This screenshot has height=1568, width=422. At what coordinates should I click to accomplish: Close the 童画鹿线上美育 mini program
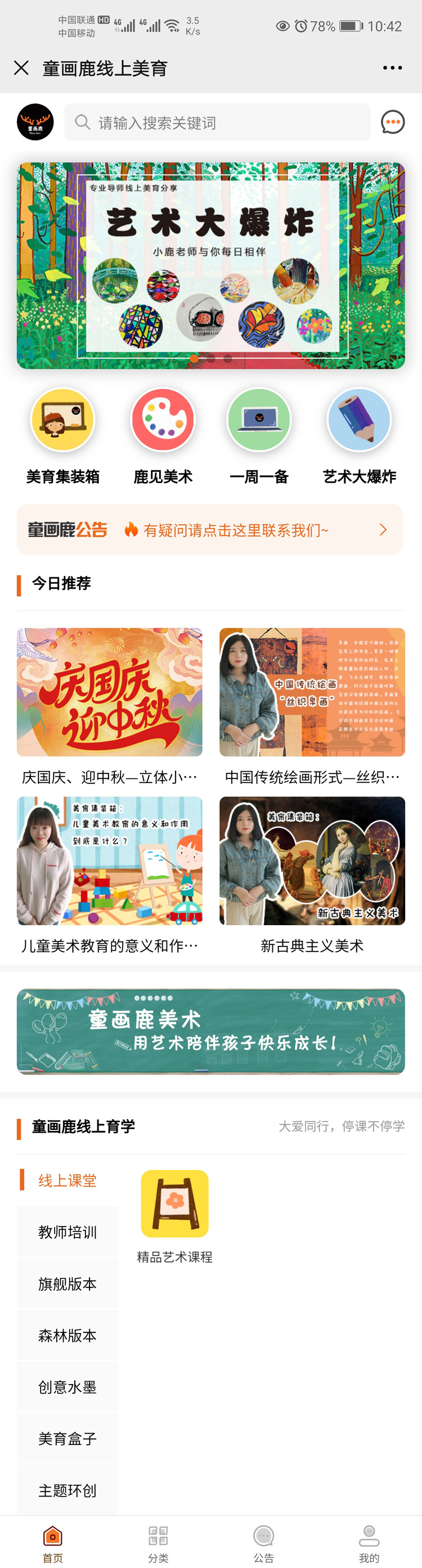pos(21,67)
